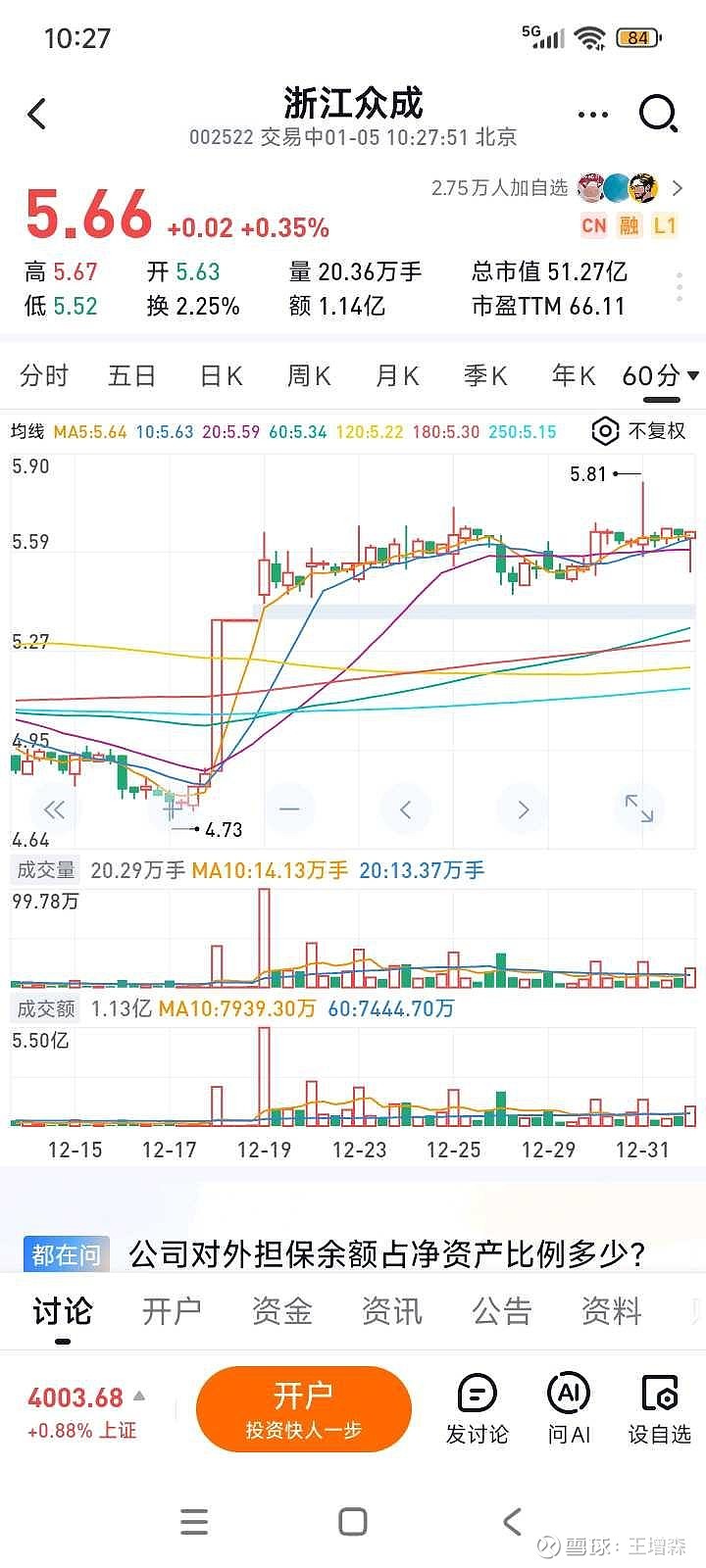Open the 公告 tab
706x1568 pixels.
[x=501, y=1311]
